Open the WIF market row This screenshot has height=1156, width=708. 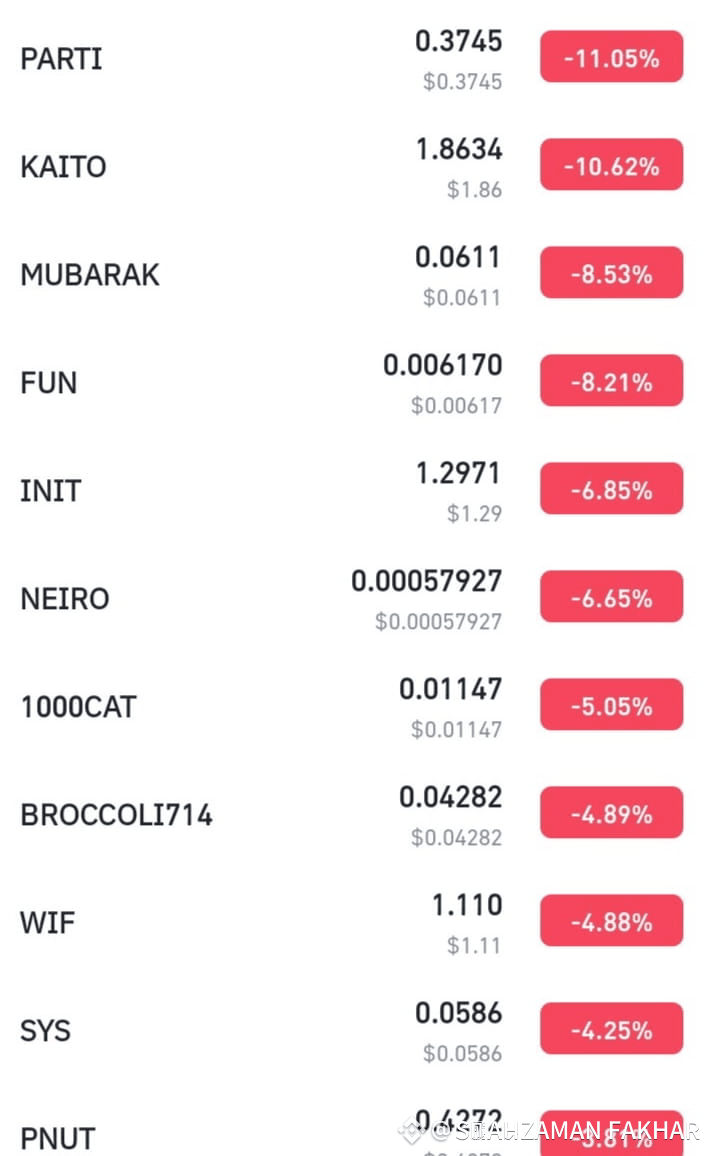pyautogui.click(x=354, y=922)
